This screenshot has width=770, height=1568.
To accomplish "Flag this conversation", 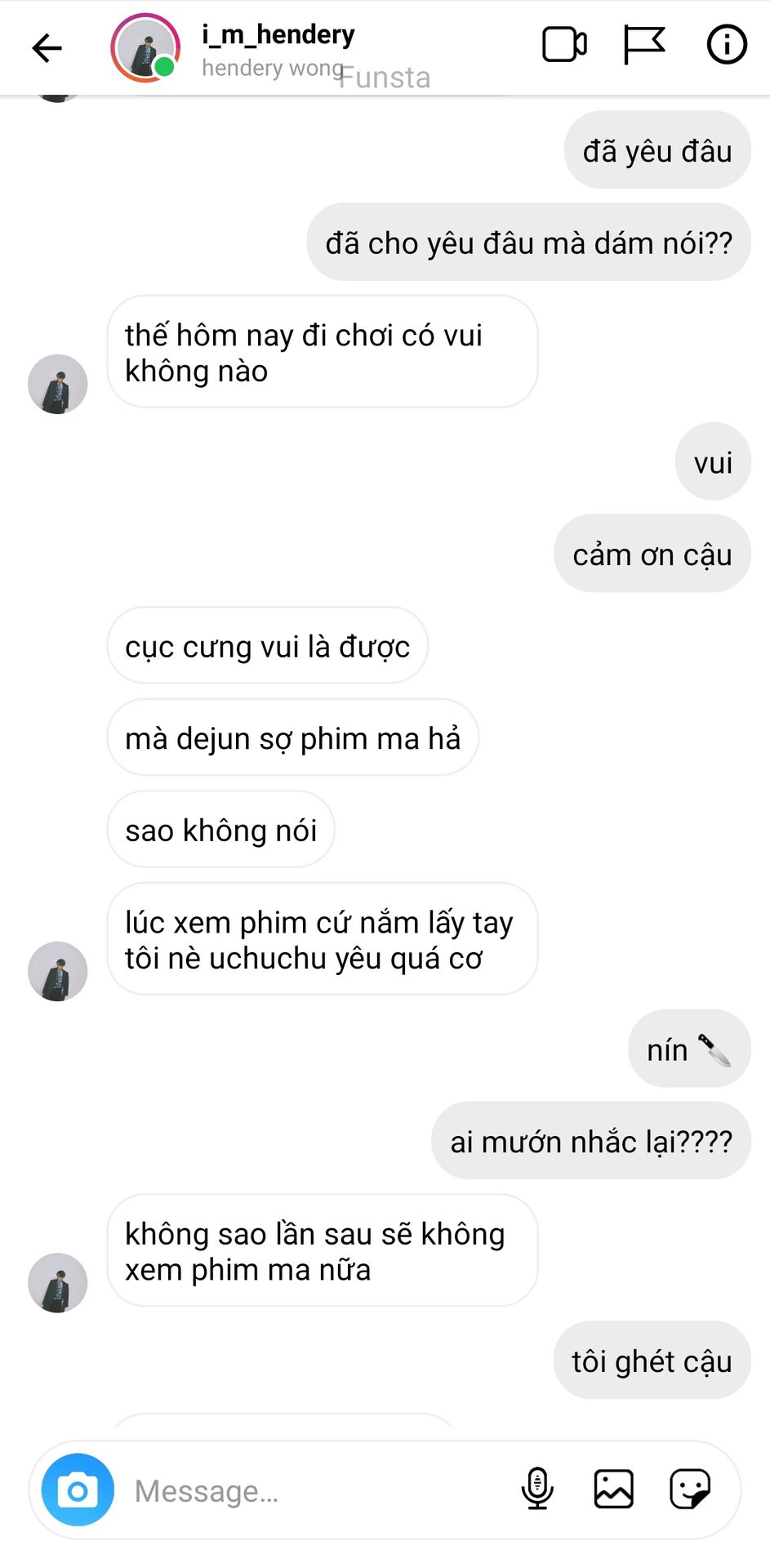I will (644, 45).
